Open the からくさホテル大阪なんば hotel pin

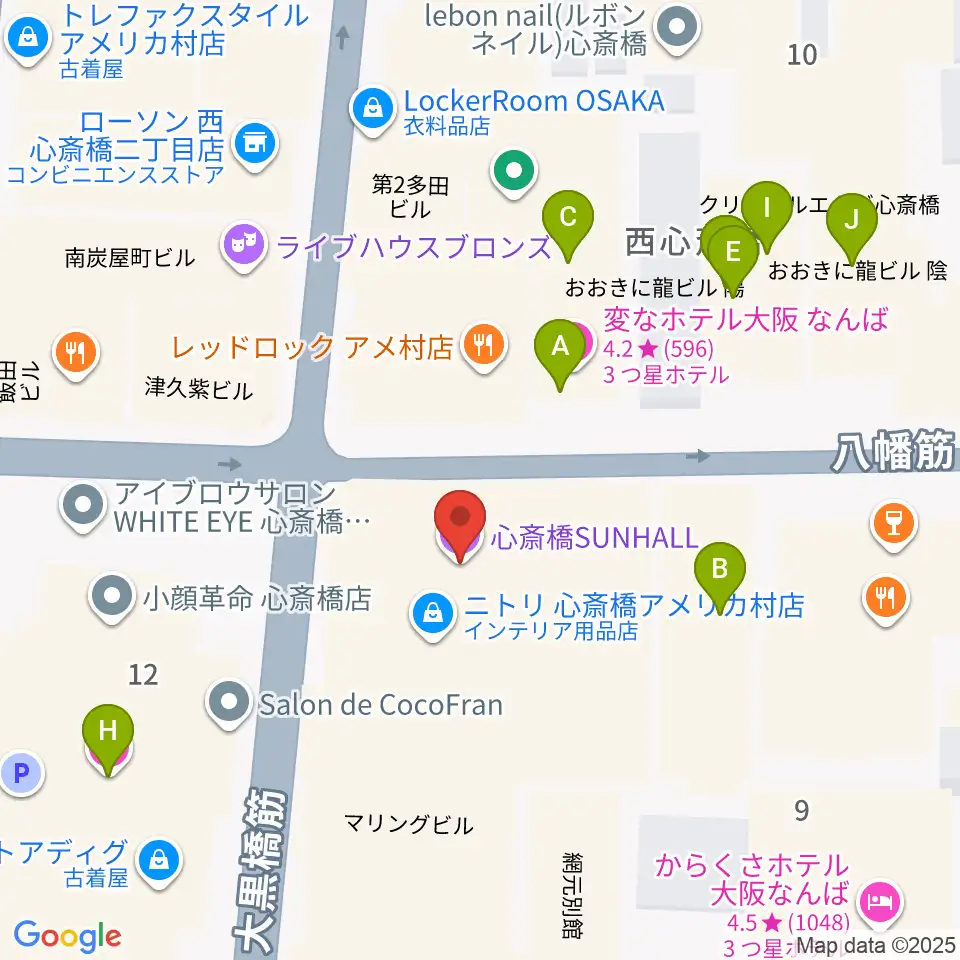tap(880, 904)
